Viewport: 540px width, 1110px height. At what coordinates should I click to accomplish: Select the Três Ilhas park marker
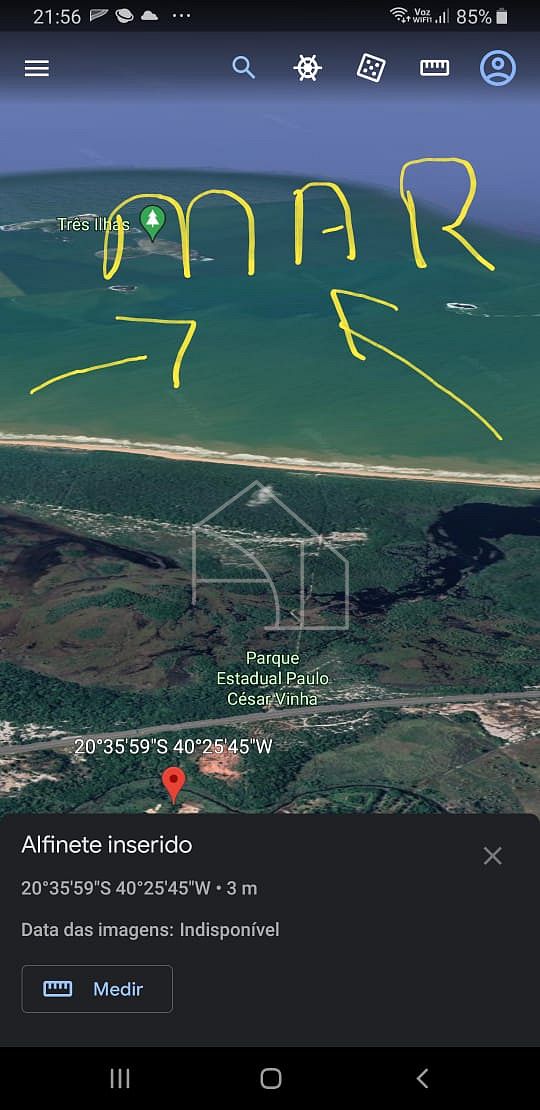152,222
